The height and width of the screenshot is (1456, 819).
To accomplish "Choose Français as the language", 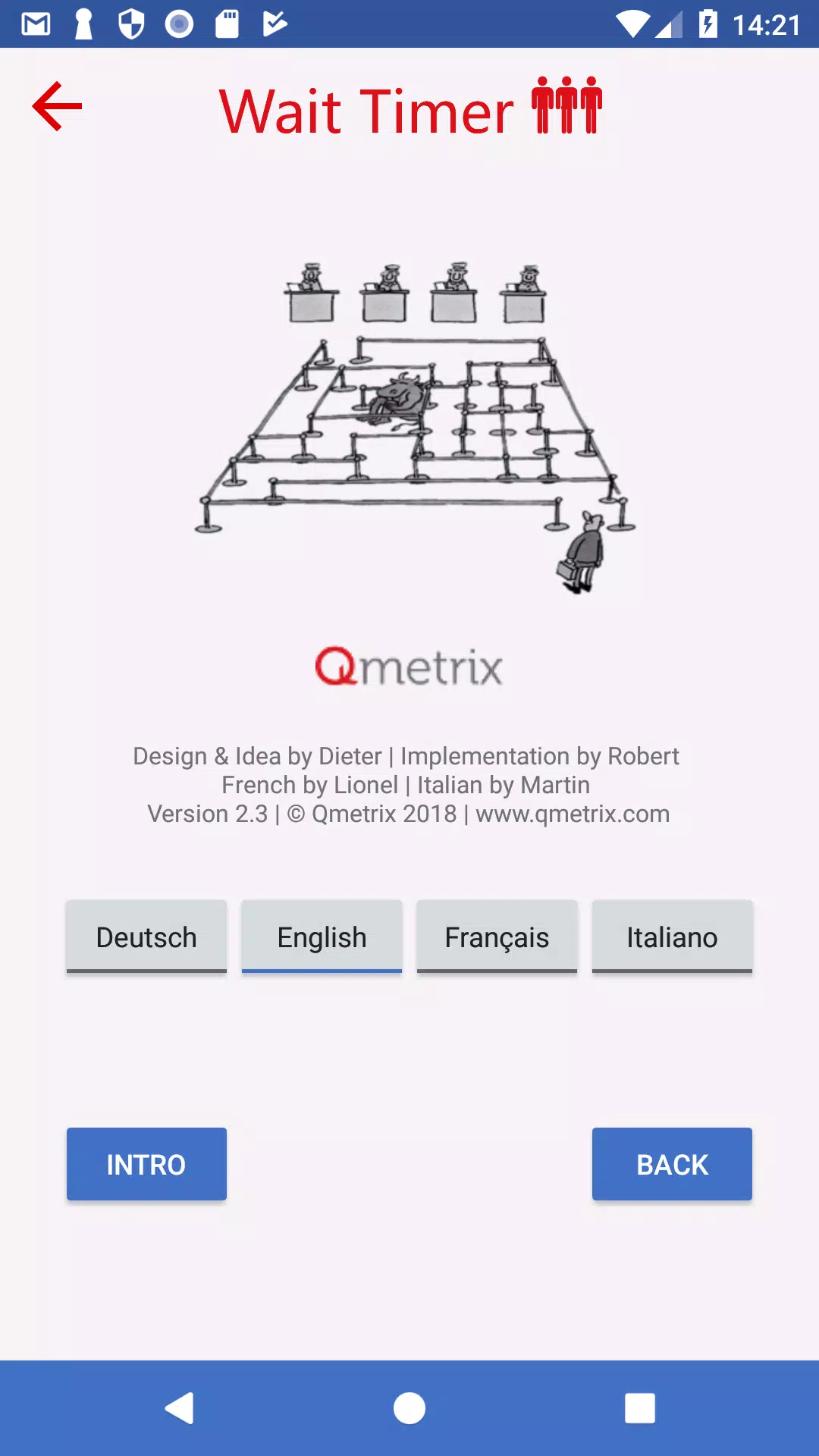I will click(x=497, y=937).
